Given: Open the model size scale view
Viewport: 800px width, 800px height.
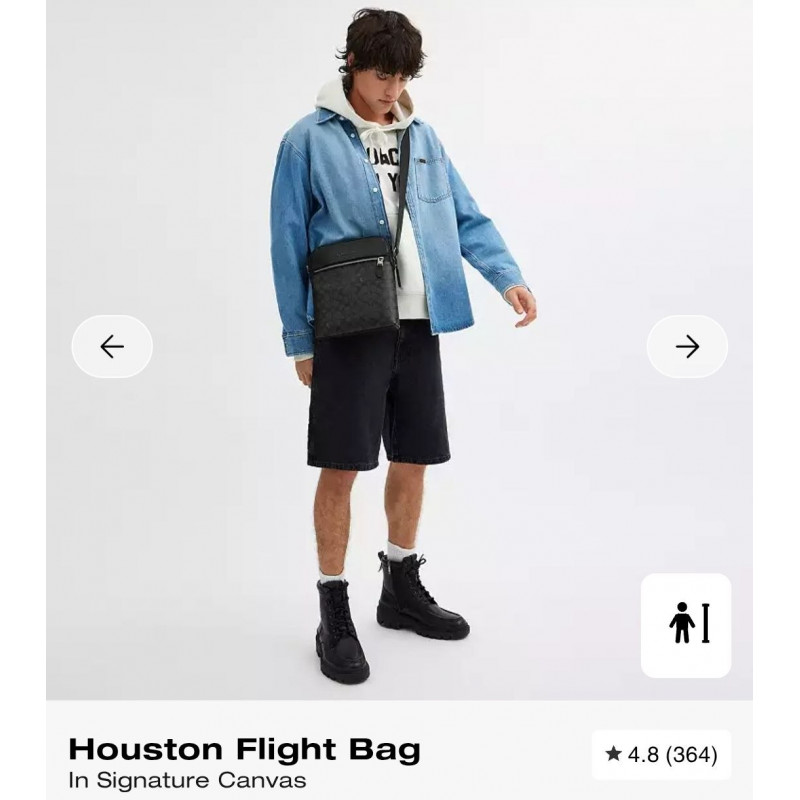Looking at the screenshot, I should [x=686, y=625].
